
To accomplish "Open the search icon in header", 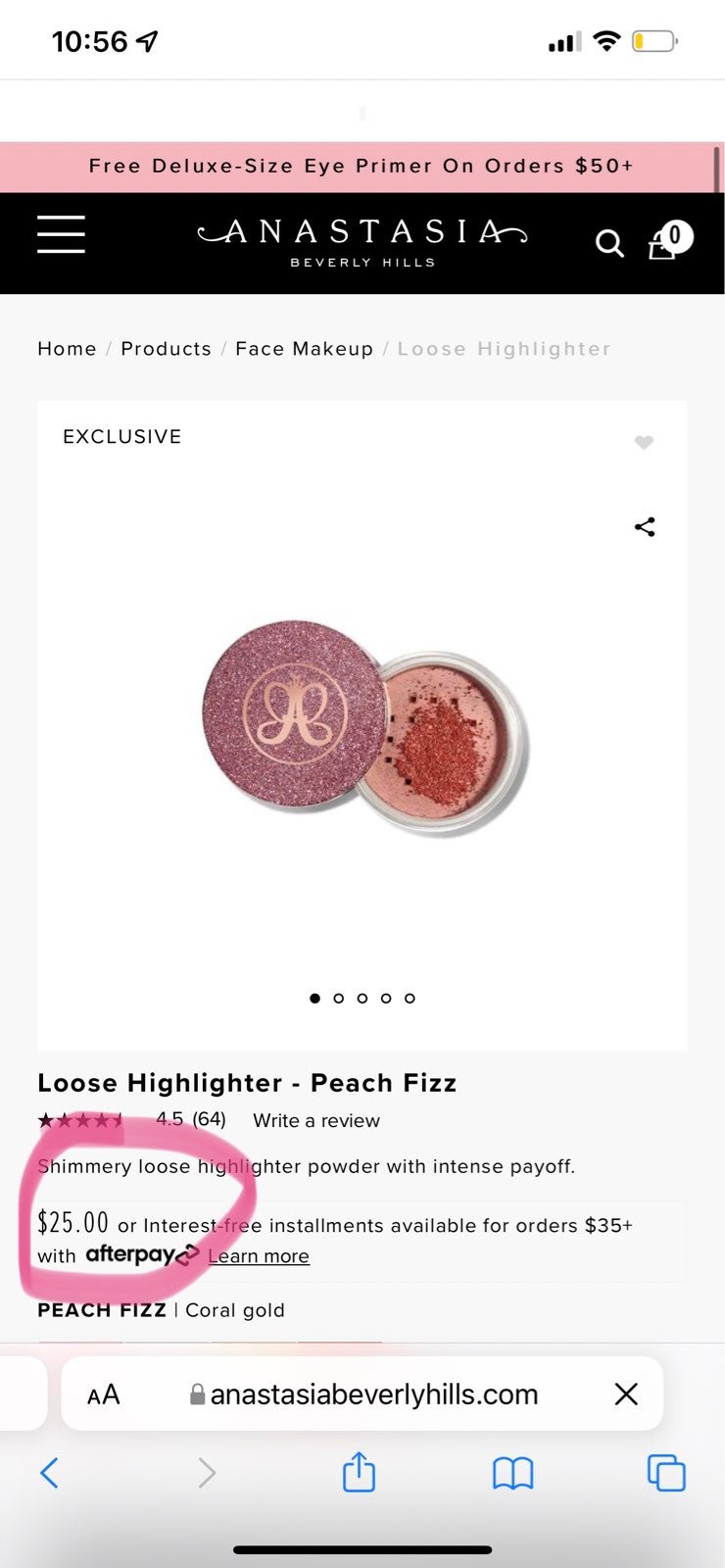I will [x=609, y=243].
